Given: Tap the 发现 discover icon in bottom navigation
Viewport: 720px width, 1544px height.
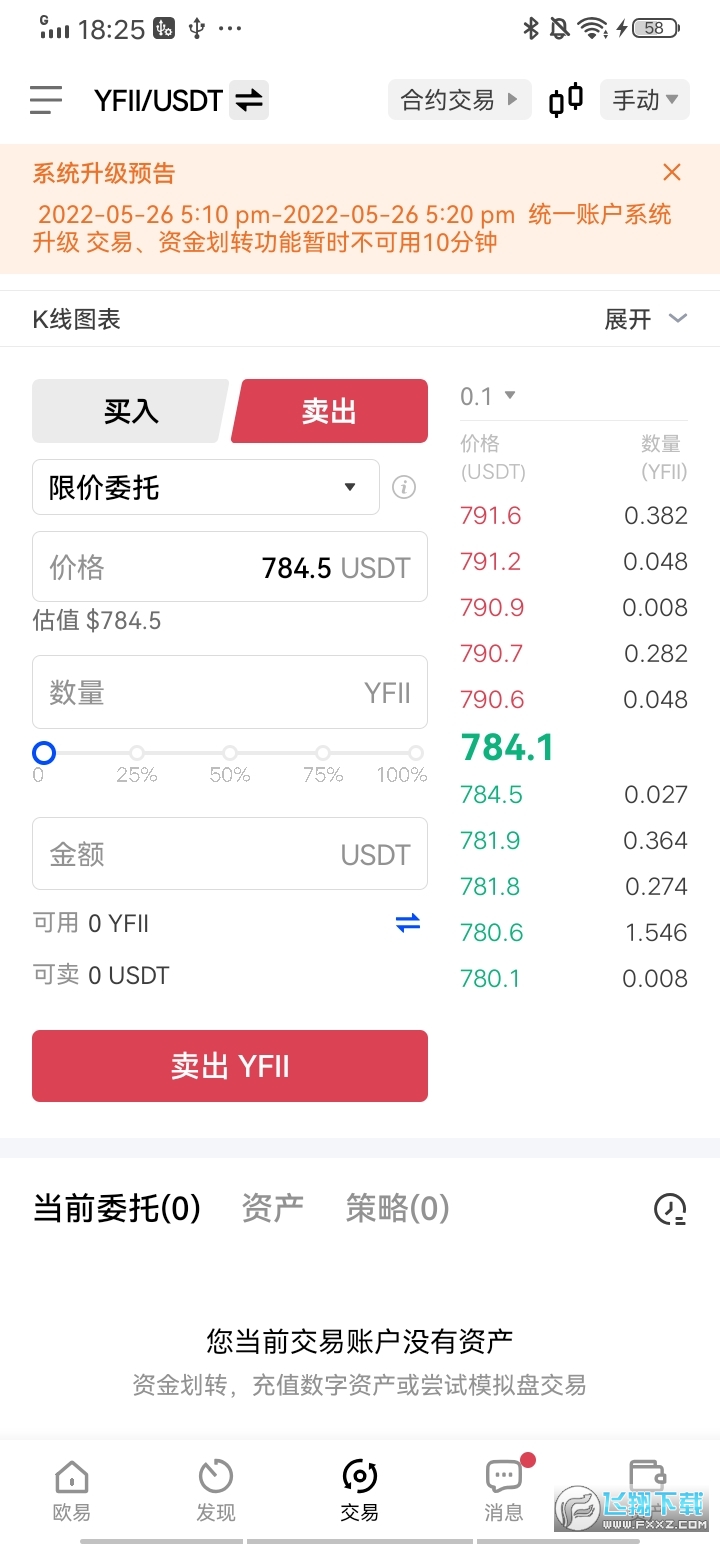Looking at the screenshot, I should pyautogui.click(x=215, y=1490).
